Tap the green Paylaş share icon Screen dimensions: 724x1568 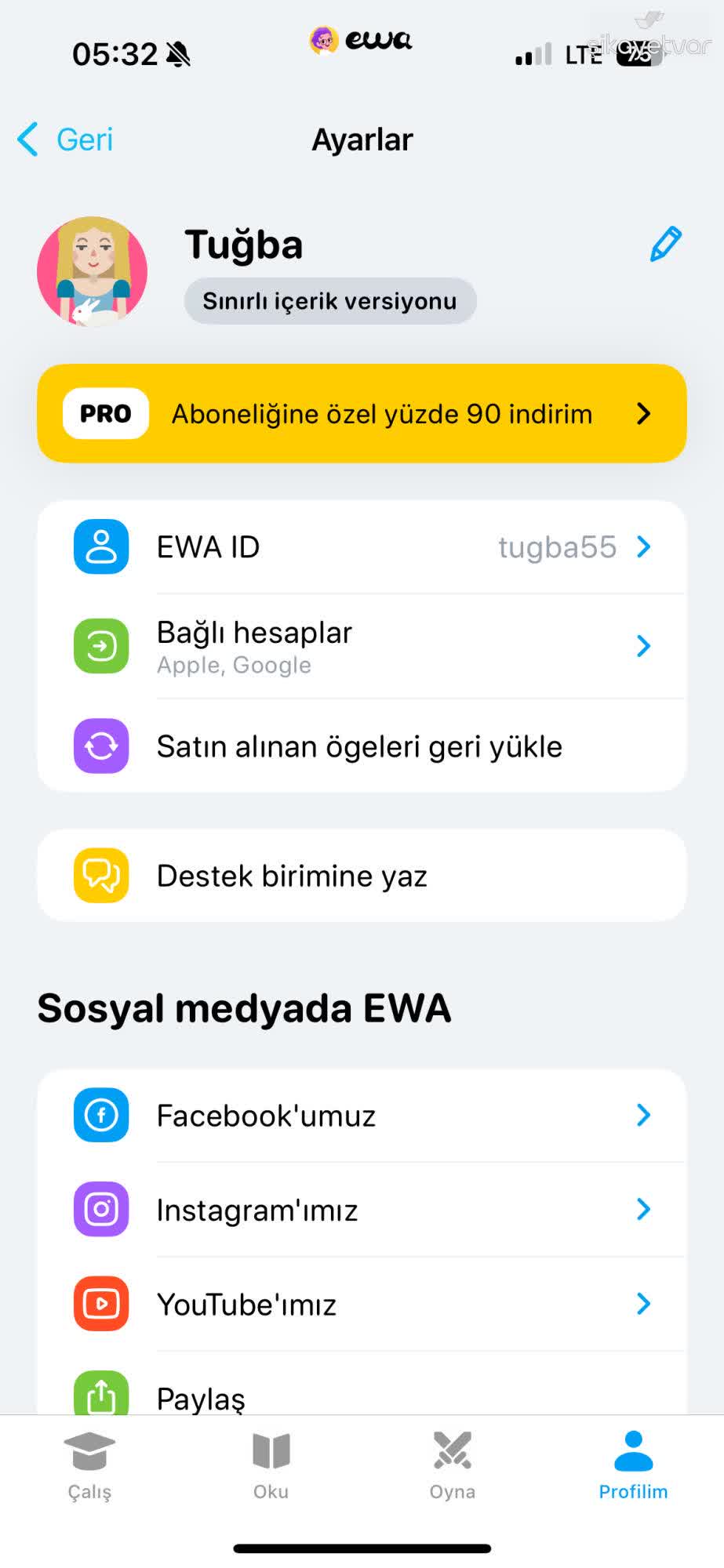point(100,1394)
